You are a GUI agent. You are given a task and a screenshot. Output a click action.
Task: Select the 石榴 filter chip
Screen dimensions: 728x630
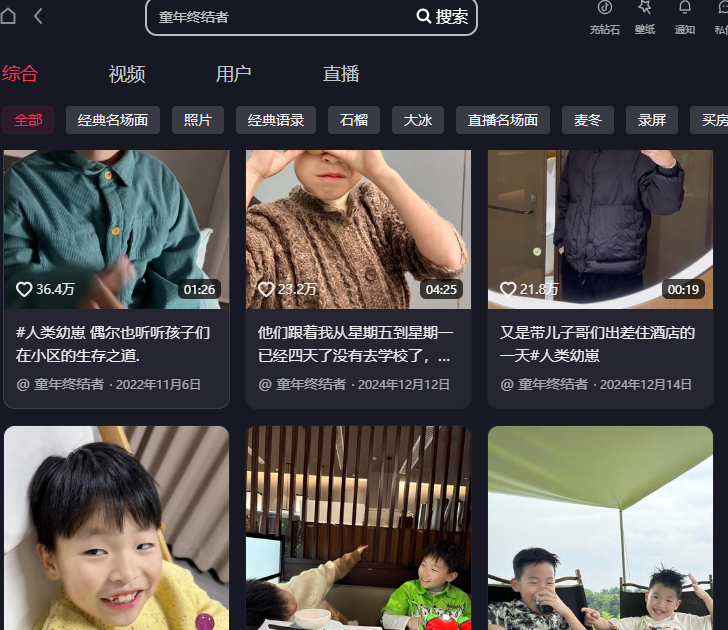click(x=354, y=120)
